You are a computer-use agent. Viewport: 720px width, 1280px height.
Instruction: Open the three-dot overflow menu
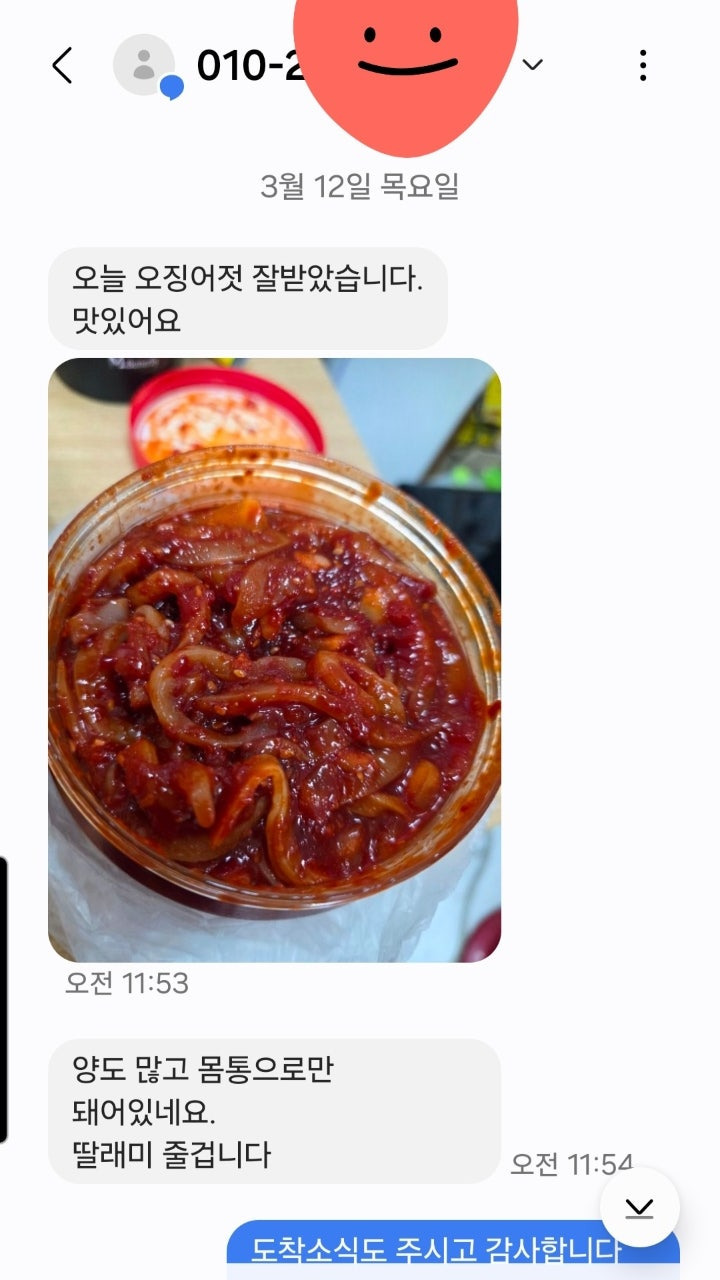(x=642, y=66)
